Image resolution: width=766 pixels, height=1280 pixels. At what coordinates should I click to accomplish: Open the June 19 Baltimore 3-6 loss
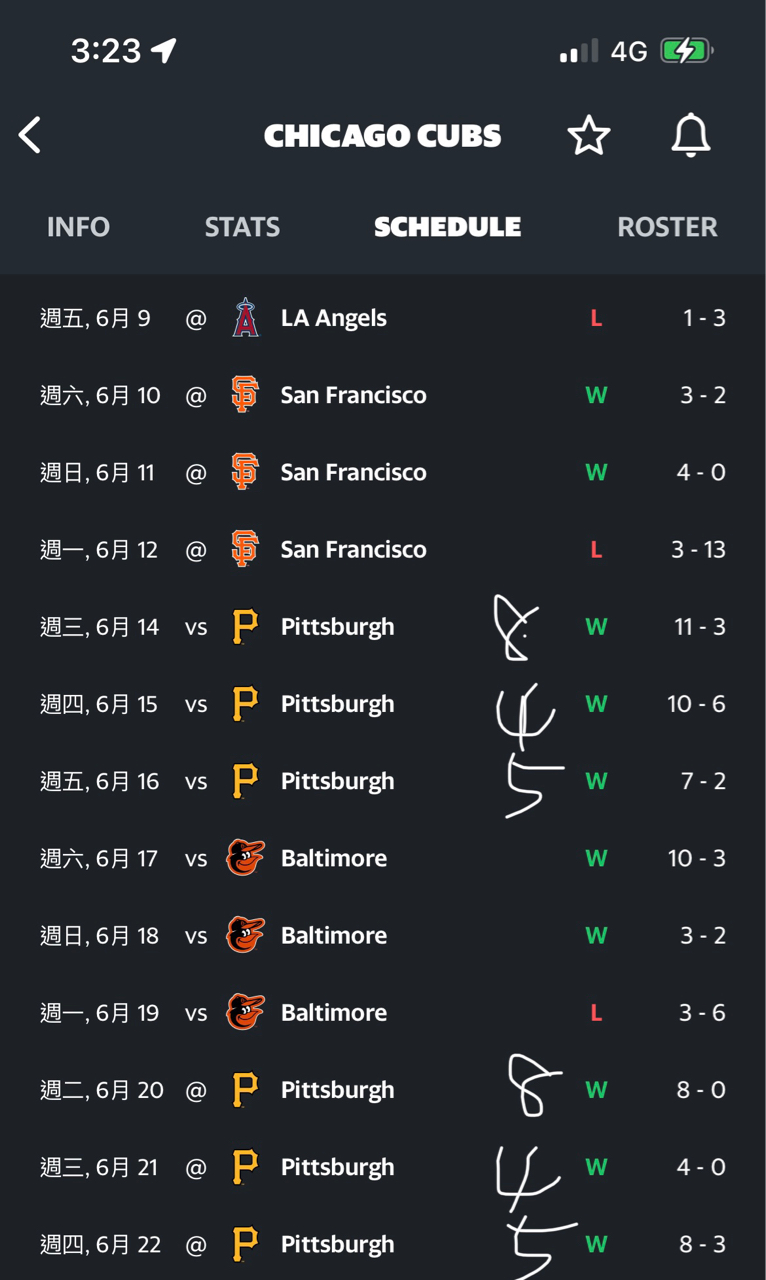[x=383, y=1013]
